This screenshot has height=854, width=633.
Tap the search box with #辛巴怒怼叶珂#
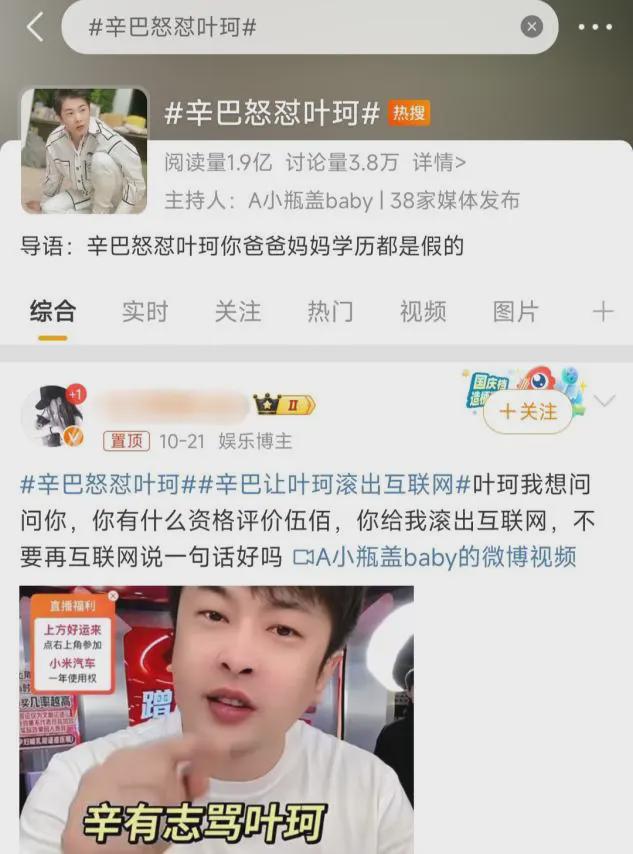click(290, 27)
